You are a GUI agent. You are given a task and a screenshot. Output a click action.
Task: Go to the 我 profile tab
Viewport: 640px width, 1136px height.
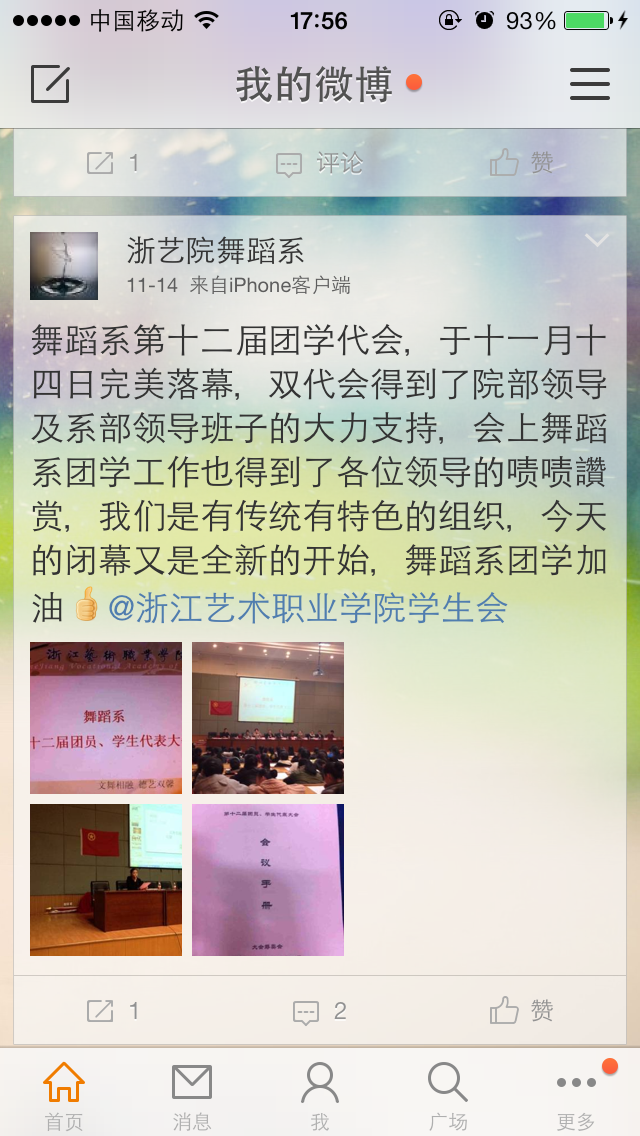(320, 1095)
